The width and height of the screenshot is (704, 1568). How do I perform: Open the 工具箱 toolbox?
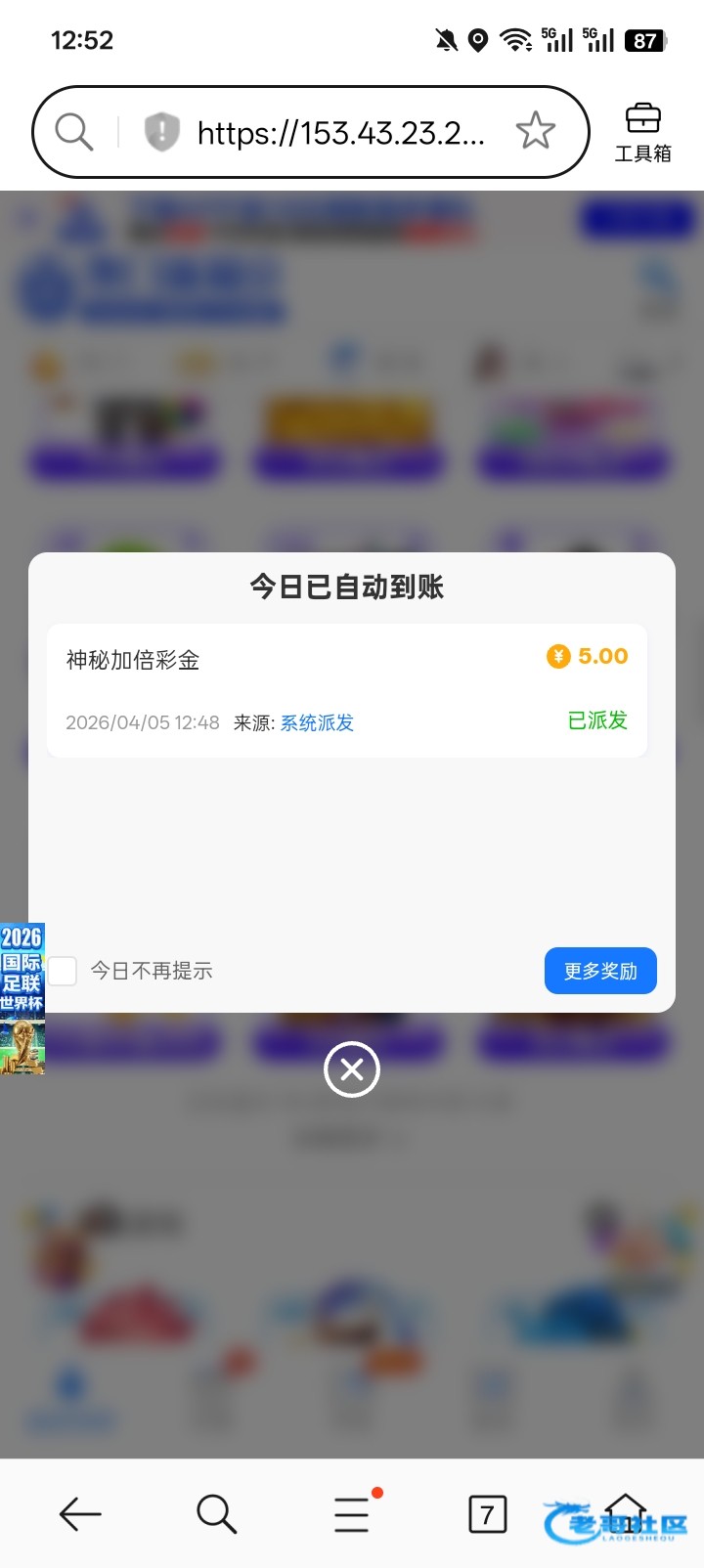click(642, 132)
